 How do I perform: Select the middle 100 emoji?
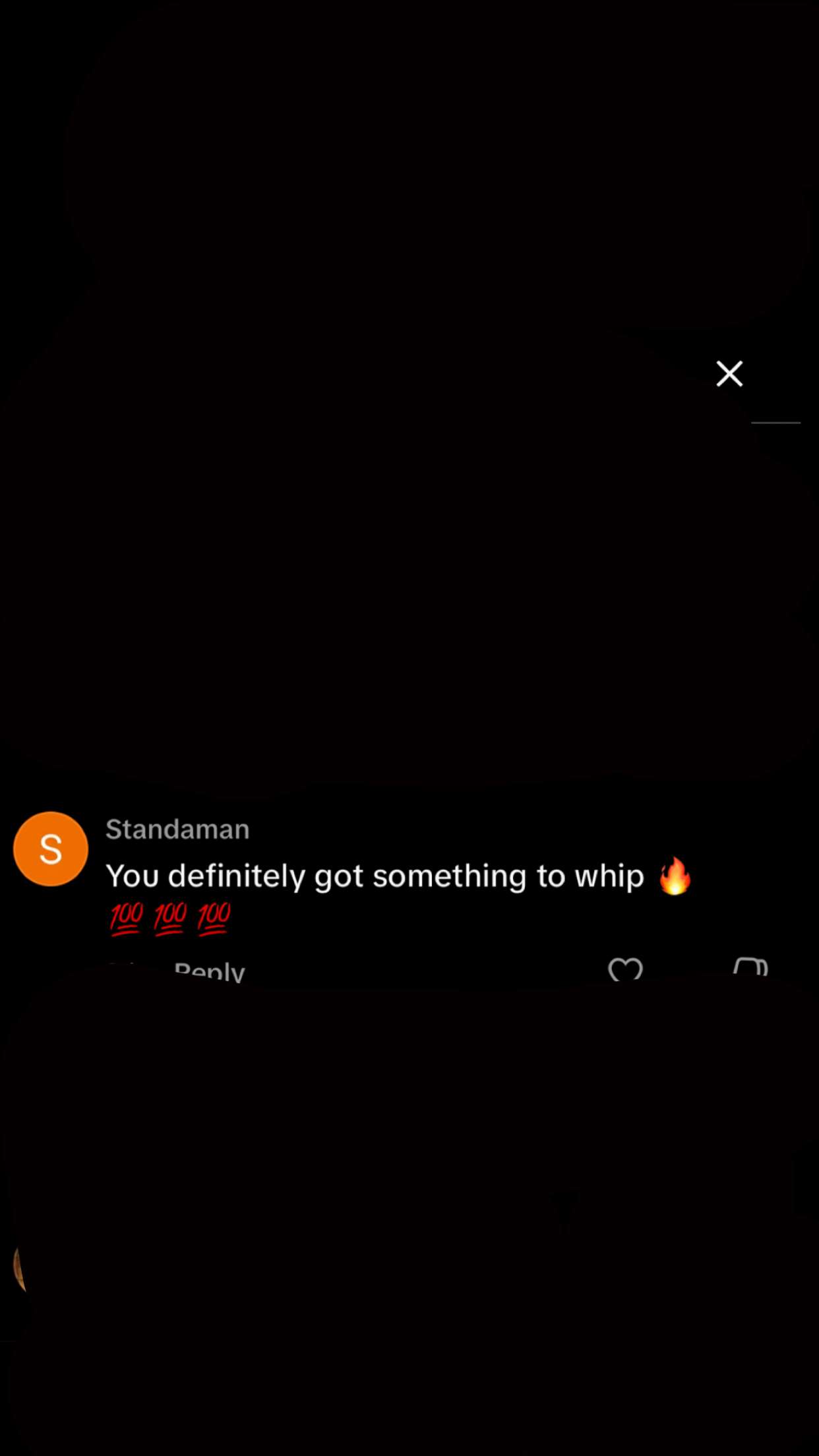[x=168, y=917]
